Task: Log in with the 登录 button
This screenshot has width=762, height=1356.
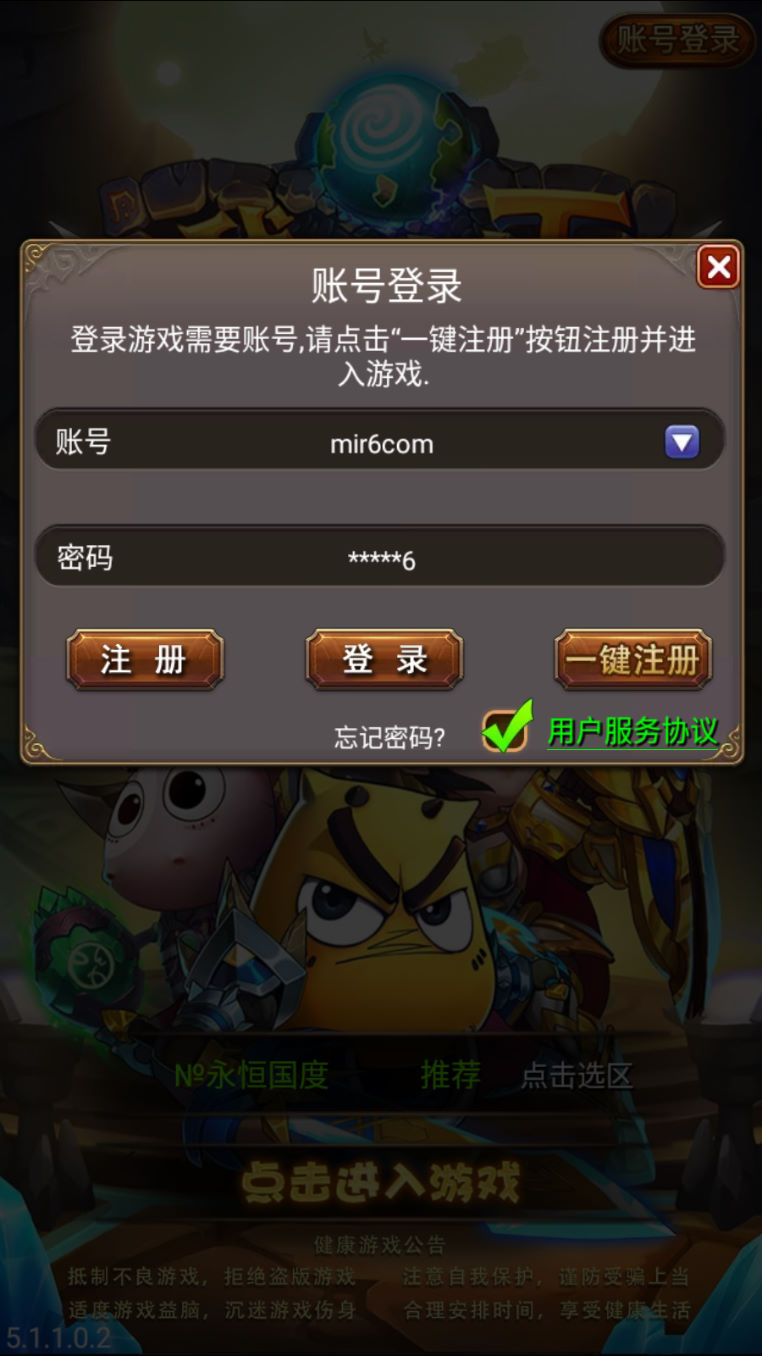Action: [x=384, y=660]
